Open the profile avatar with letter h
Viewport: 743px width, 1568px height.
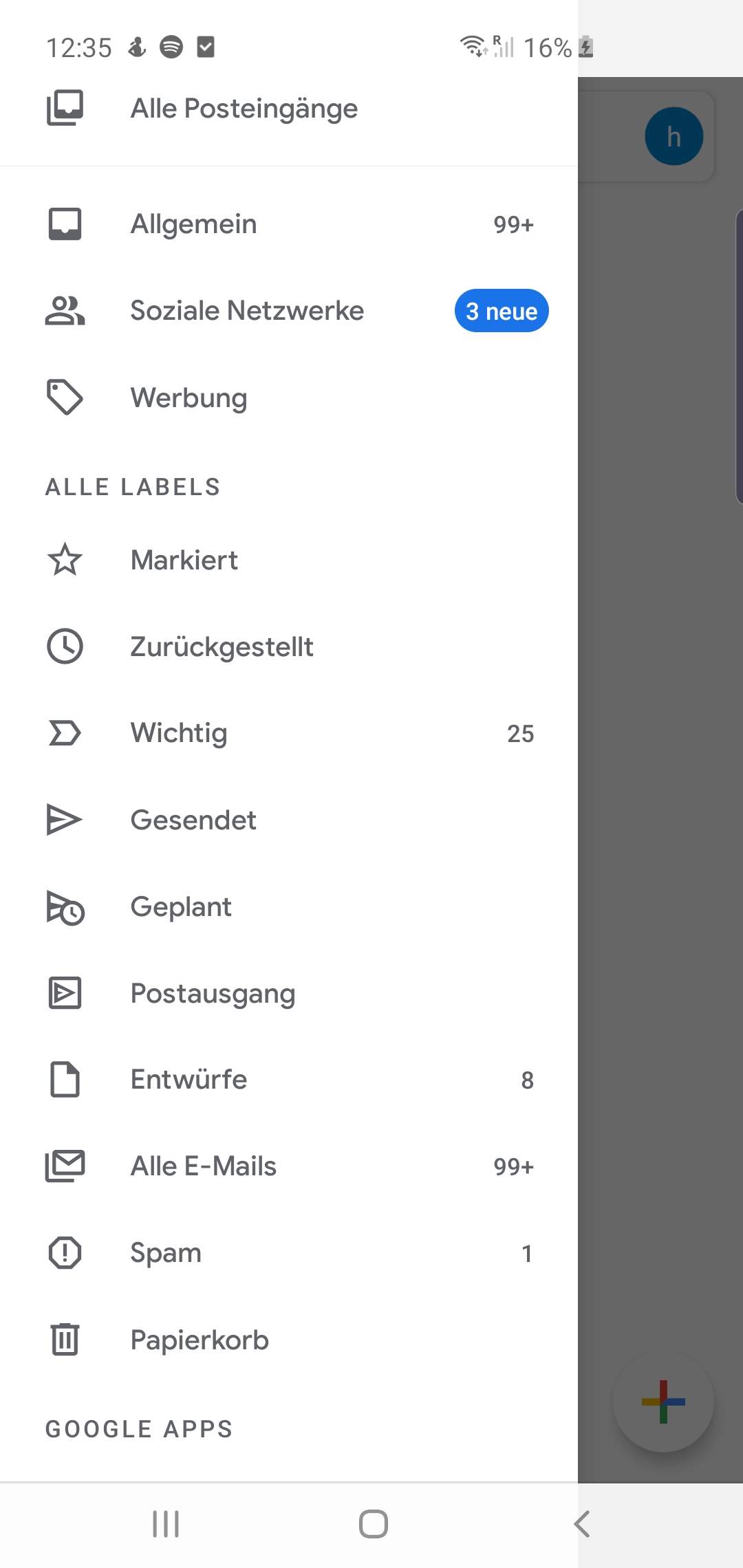[674, 135]
